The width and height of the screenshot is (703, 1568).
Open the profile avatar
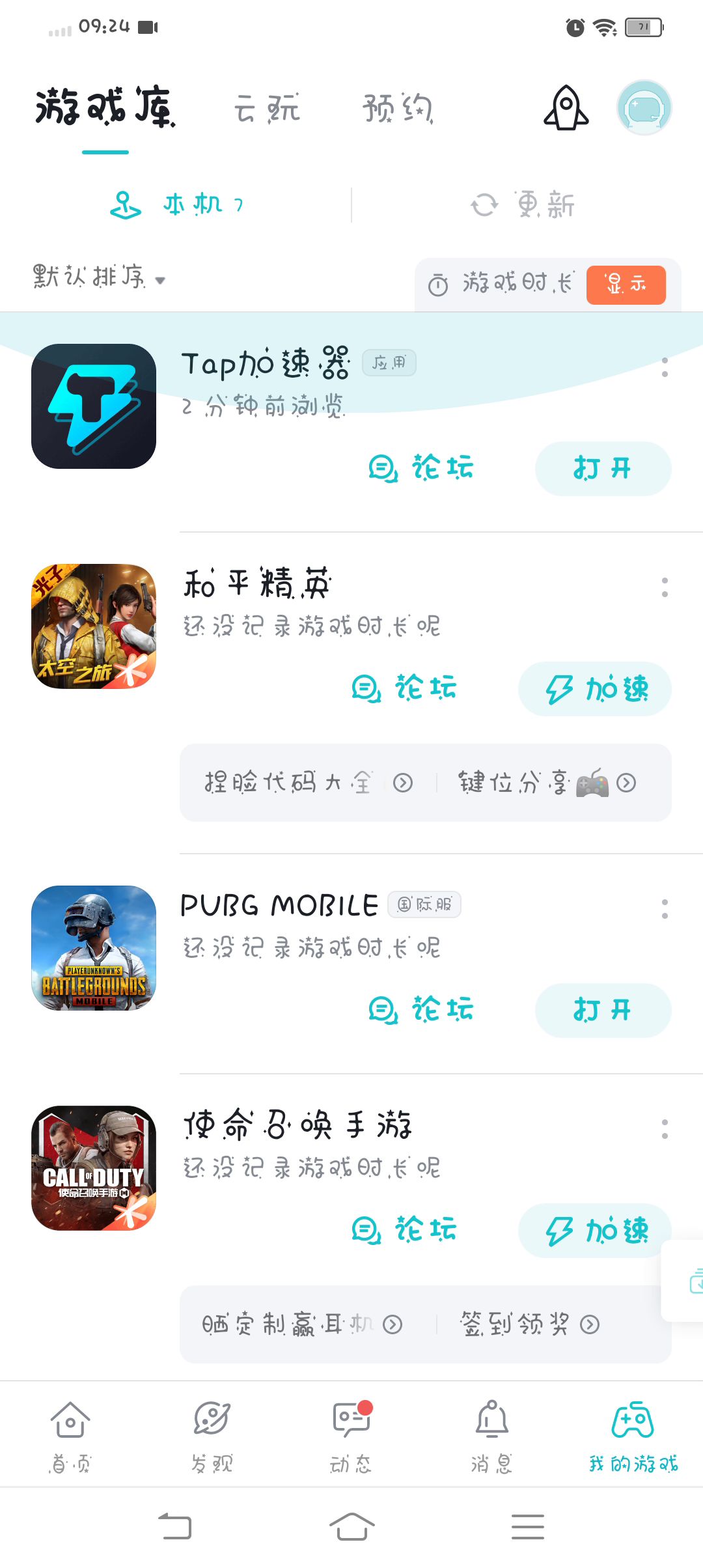644,108
